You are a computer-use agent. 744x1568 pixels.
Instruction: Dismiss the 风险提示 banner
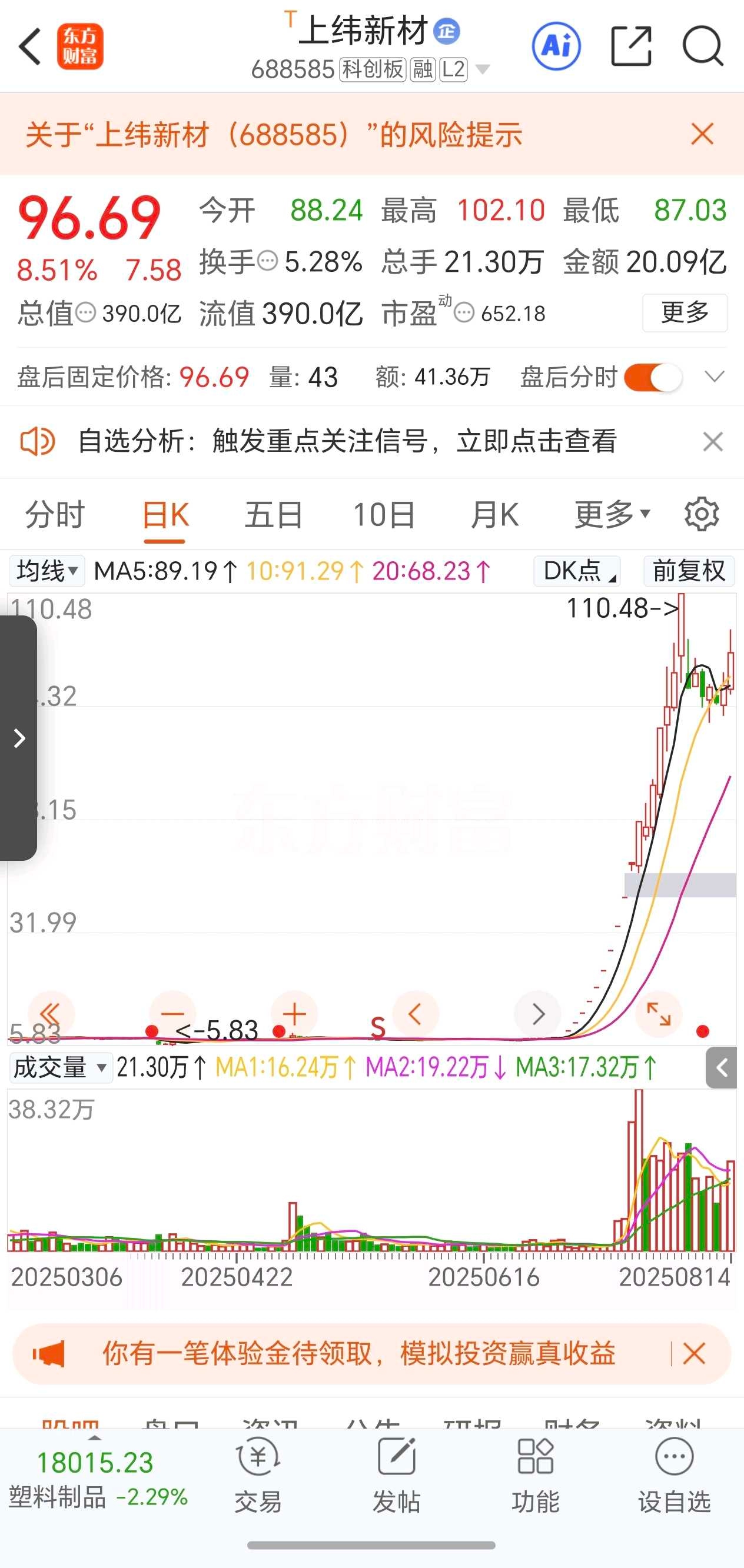[702, 134]
